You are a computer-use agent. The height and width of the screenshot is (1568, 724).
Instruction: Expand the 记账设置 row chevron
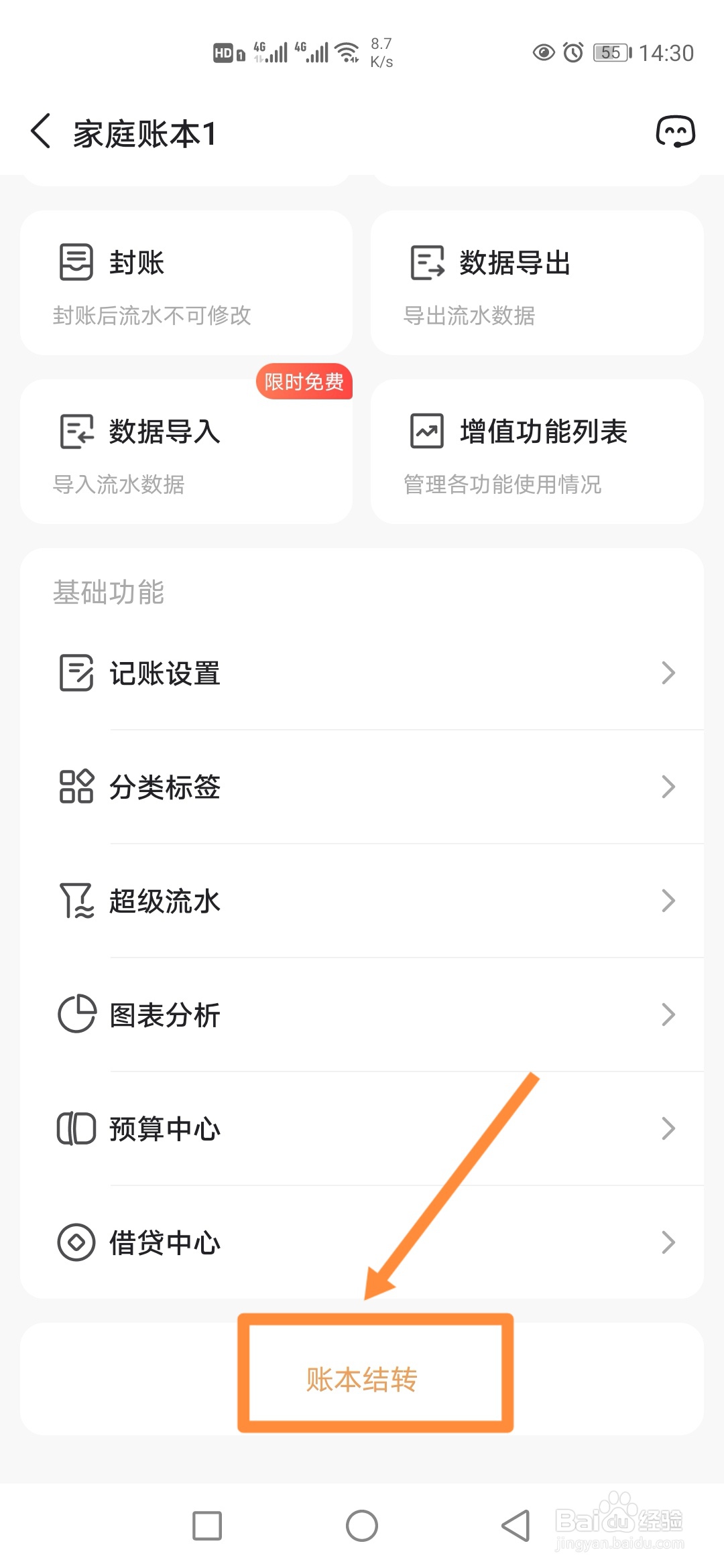668,673
